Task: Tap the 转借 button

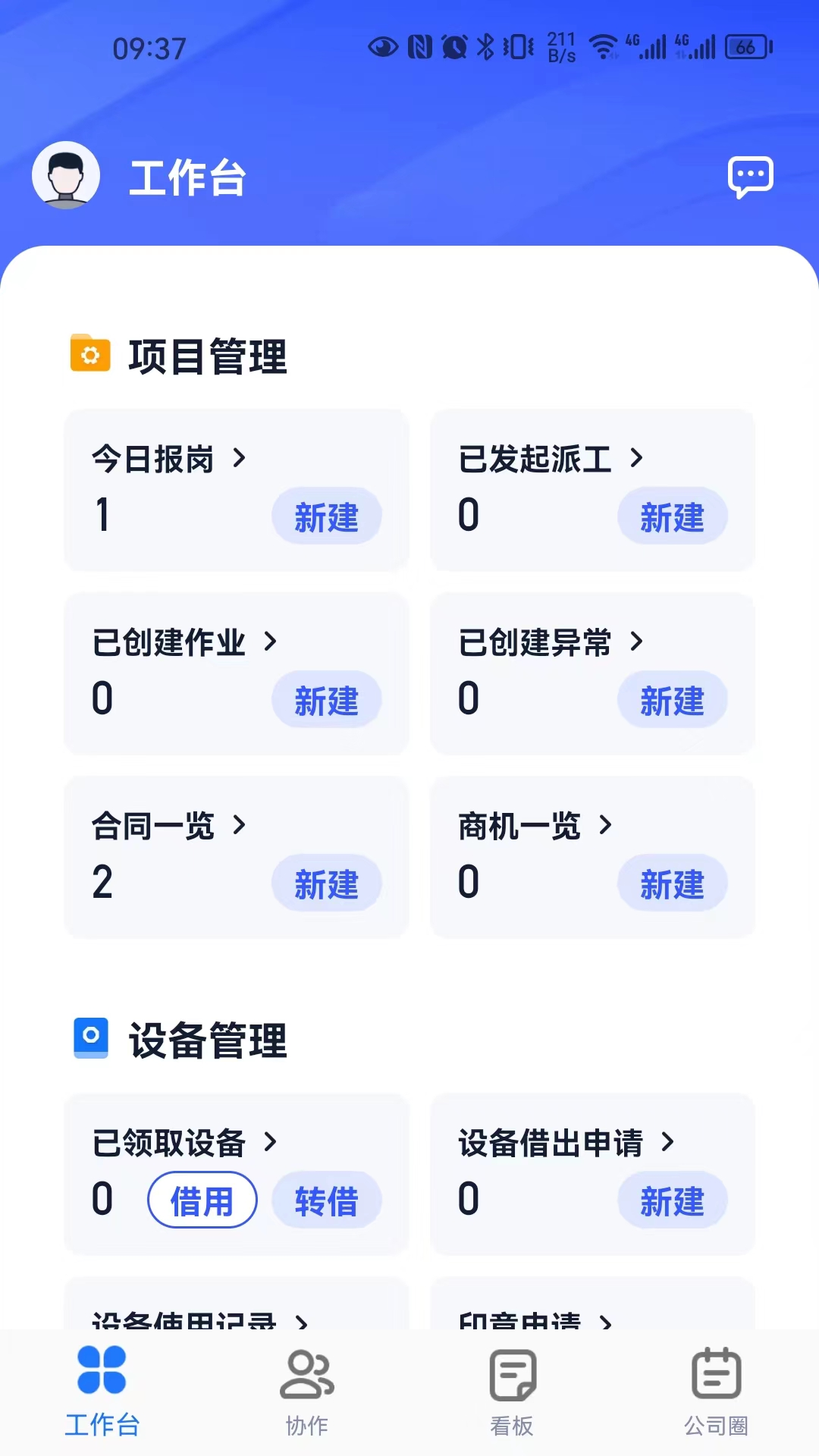Action: coord(326,1200)
